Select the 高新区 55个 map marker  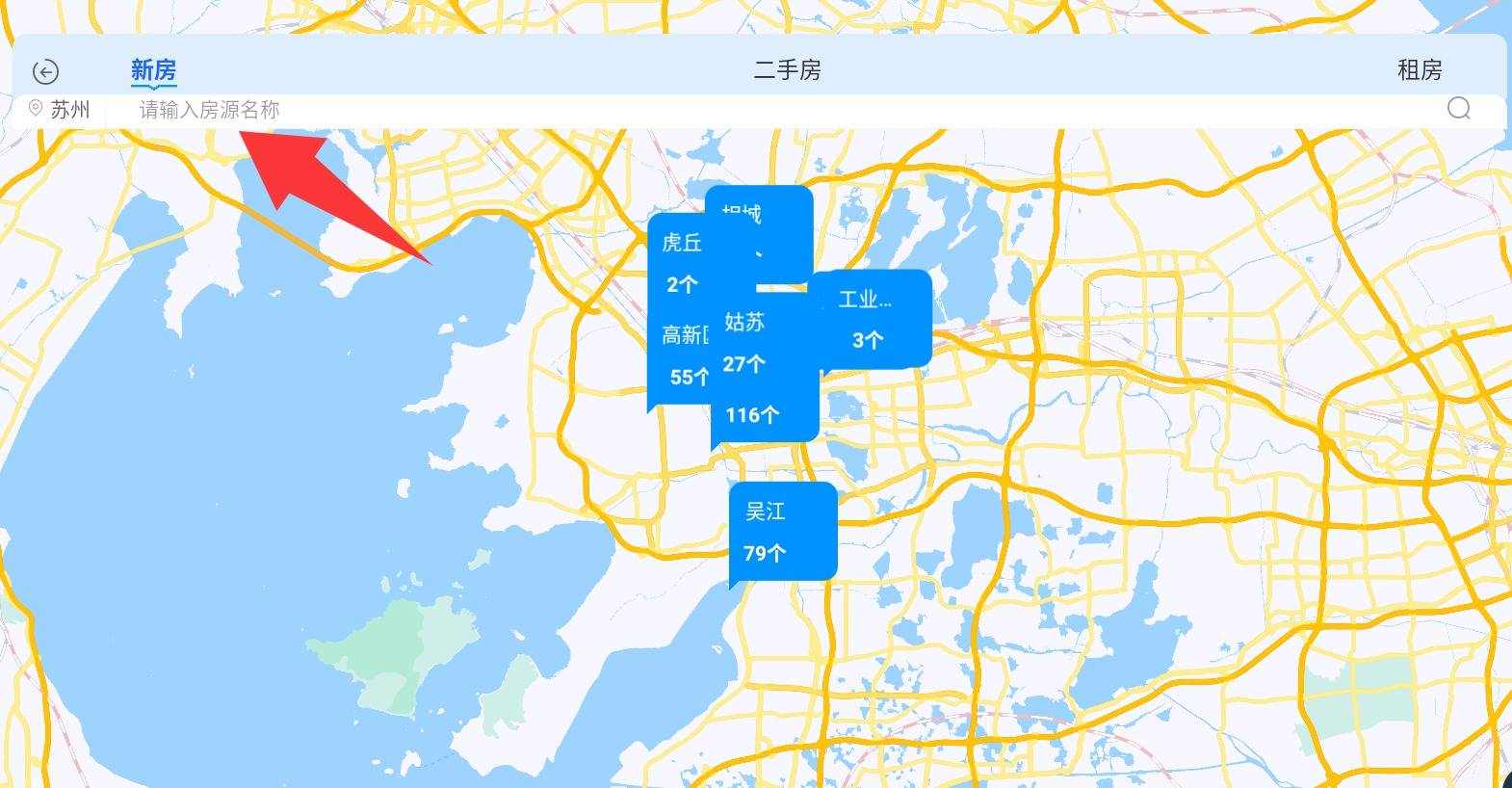[679, 356]
